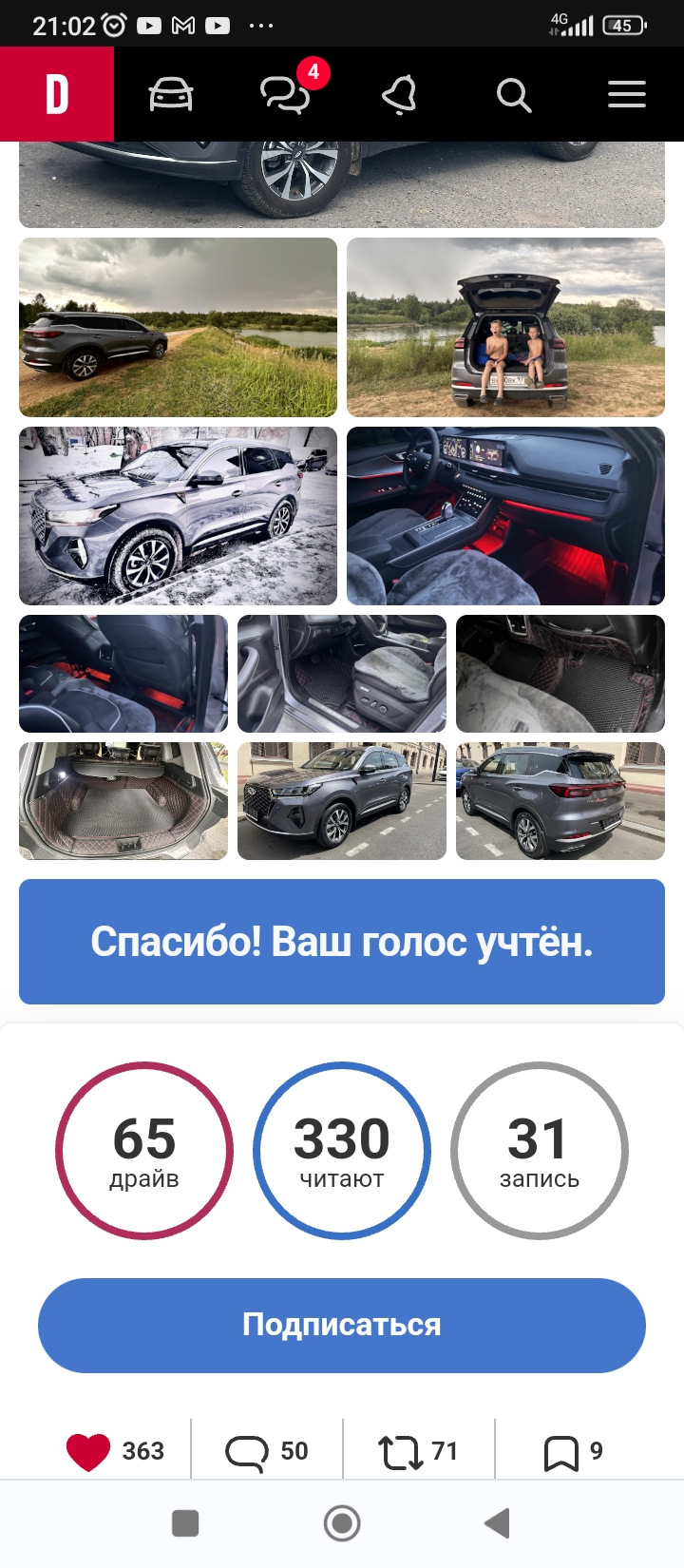This screenshot has height=1568, width=684.
Task: Open photo of kids in trunk
Action: (x=505, y=327)
